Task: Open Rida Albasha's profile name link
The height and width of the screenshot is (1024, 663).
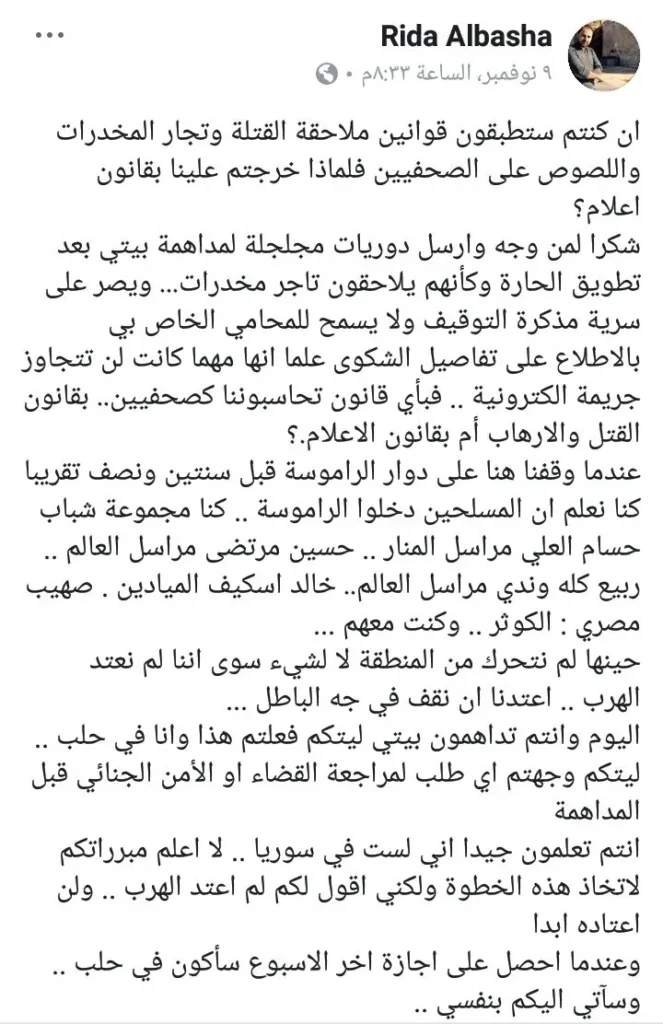Action: 466,37
